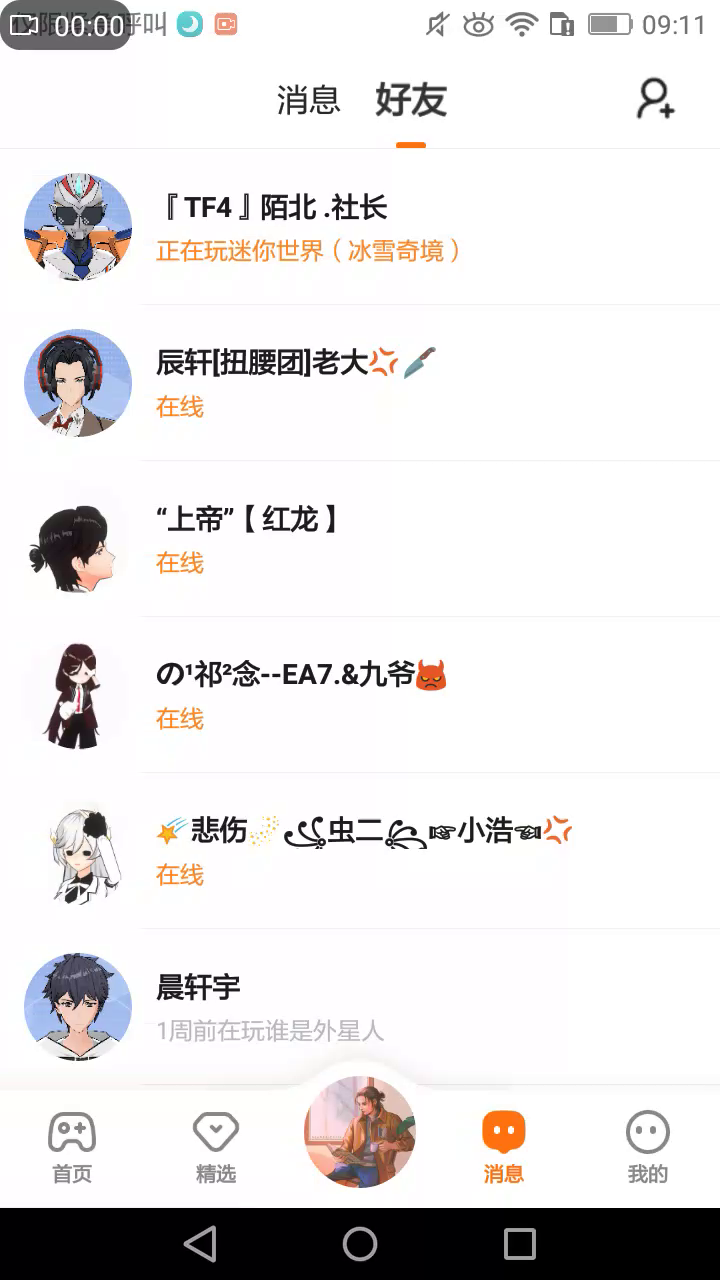
Task: Select the 好友 top tab
Action: pos(410,100)
